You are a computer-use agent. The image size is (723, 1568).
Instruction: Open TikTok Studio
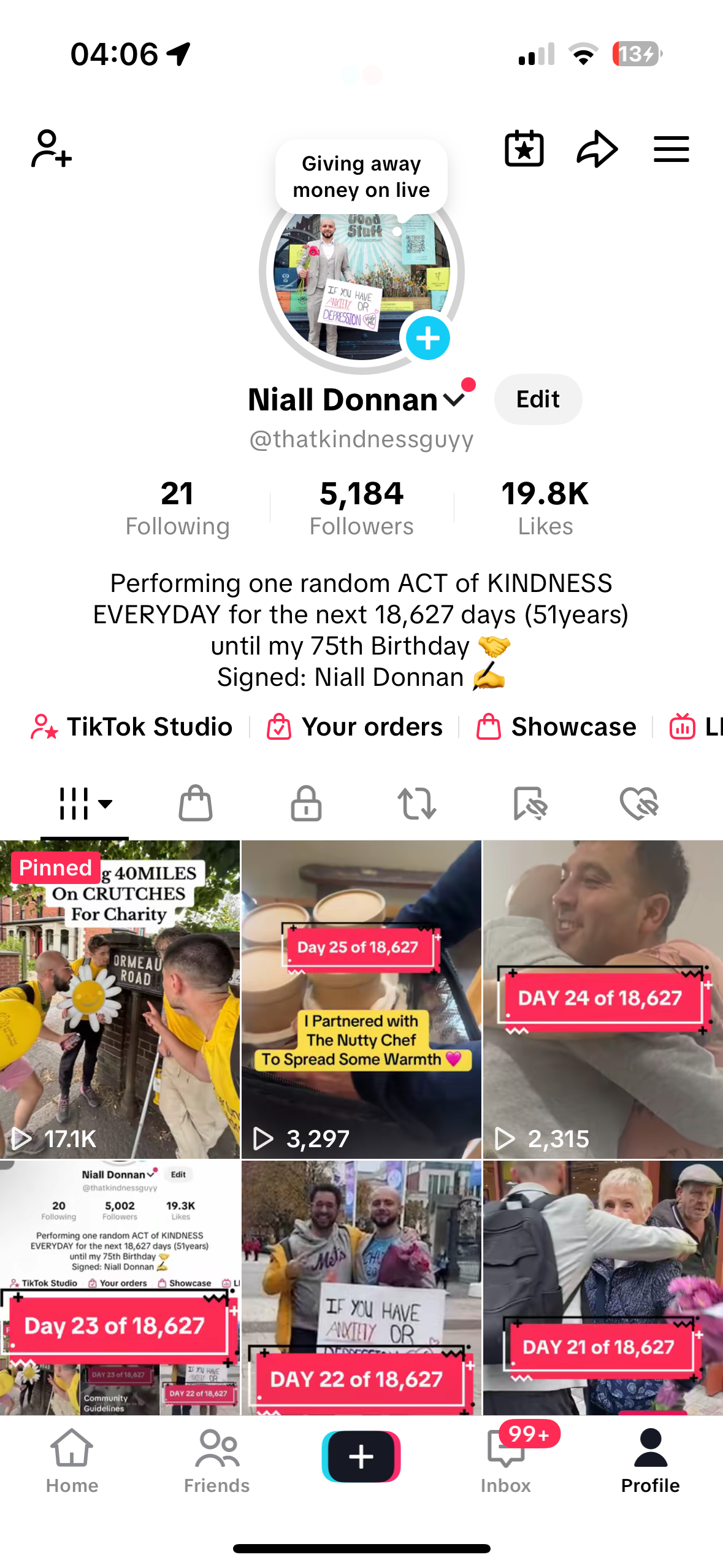point(132,727)
